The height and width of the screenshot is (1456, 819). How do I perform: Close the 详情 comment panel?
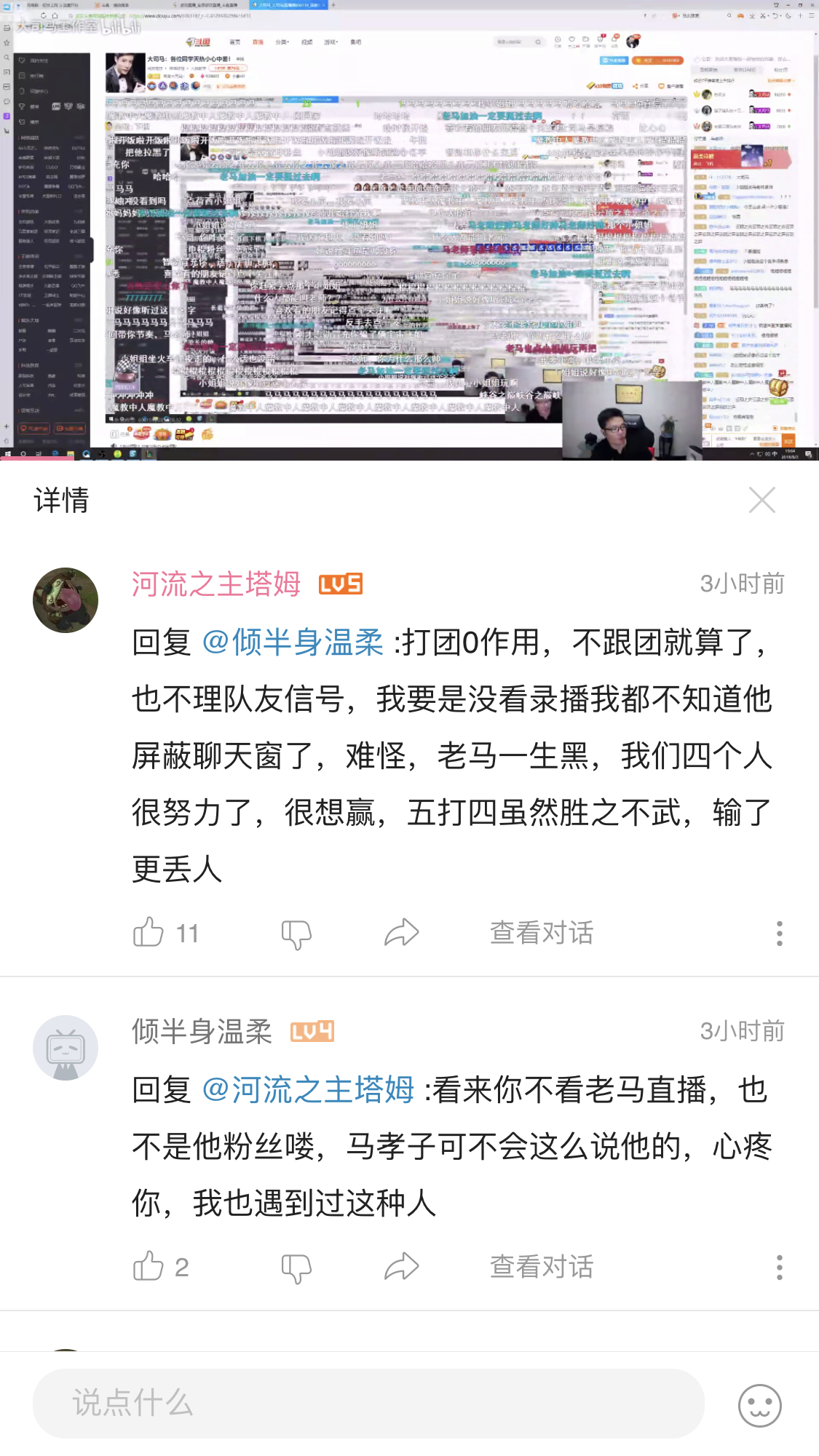click(x=761, y=501)
